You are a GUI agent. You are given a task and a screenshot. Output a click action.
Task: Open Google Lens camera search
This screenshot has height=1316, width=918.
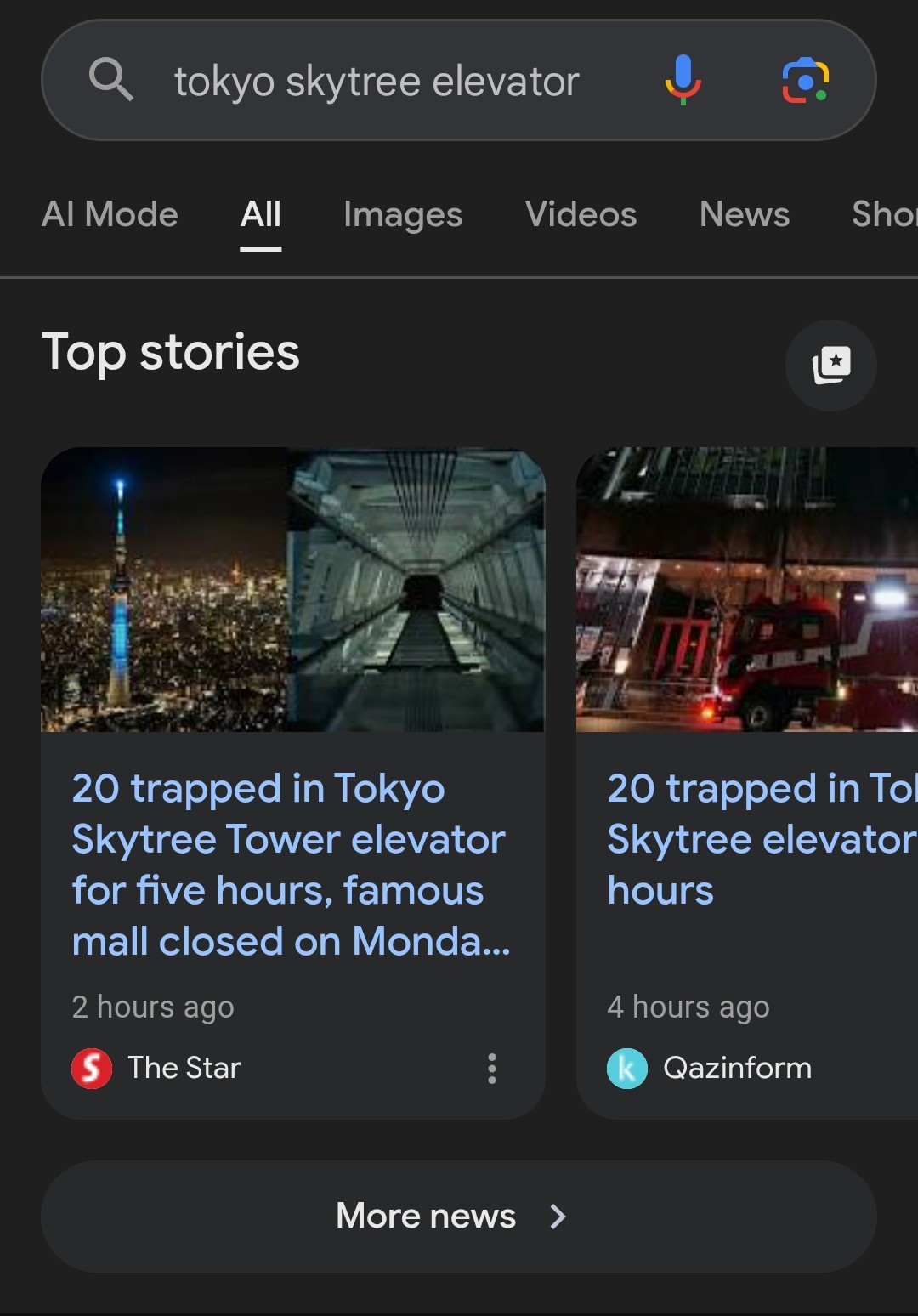[x=804, y=81]
